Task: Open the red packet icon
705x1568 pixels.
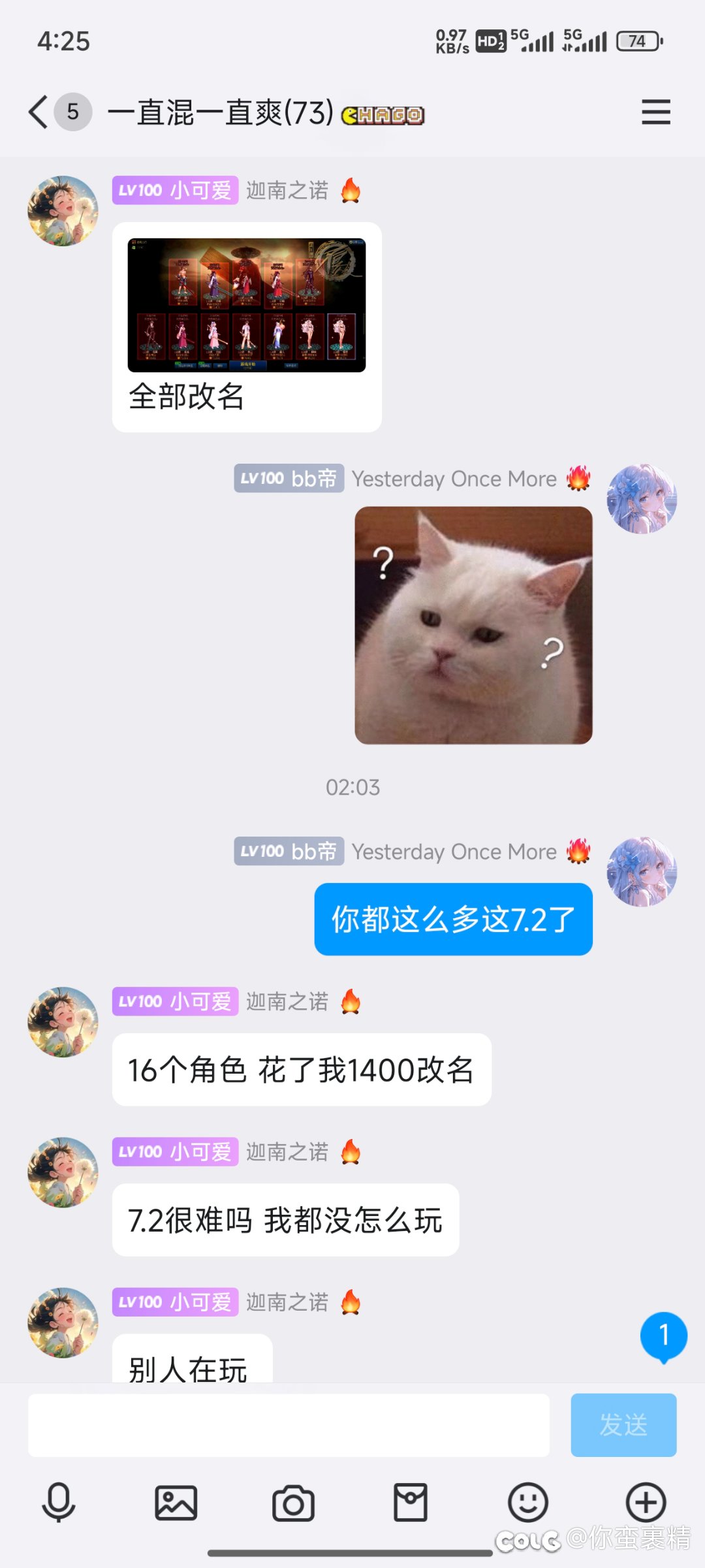Action: (411, 1502)
